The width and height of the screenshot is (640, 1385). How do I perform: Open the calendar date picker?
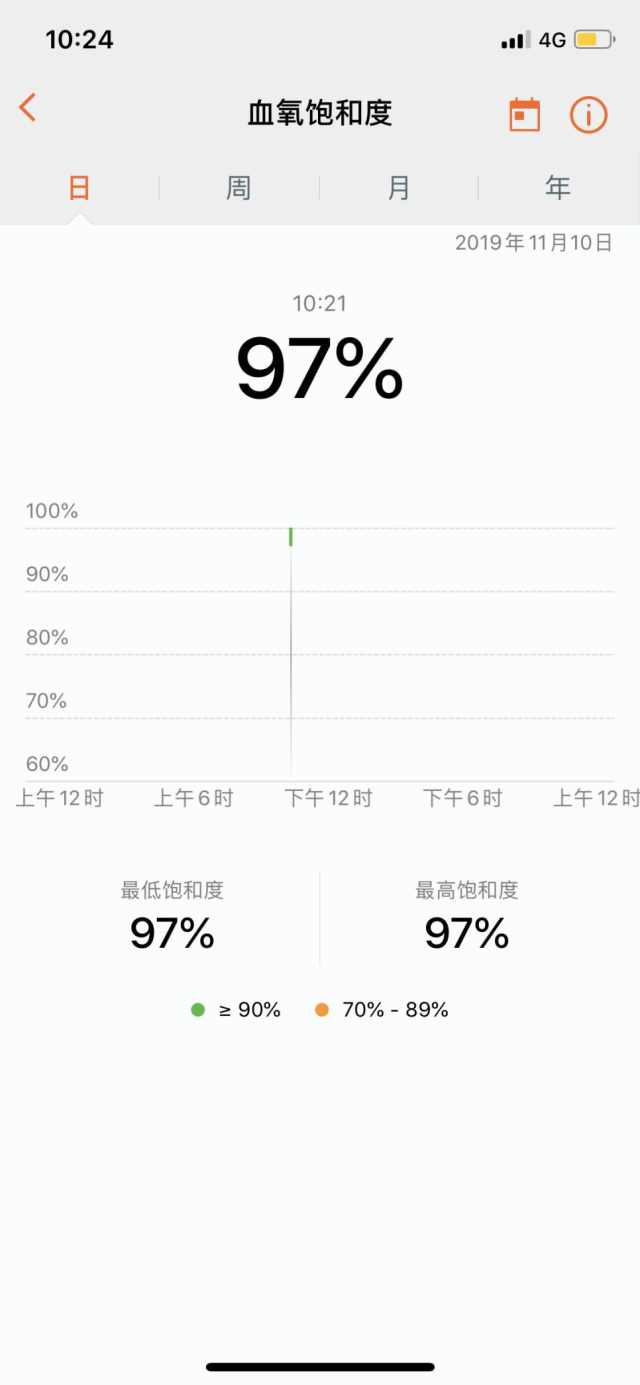525,115
